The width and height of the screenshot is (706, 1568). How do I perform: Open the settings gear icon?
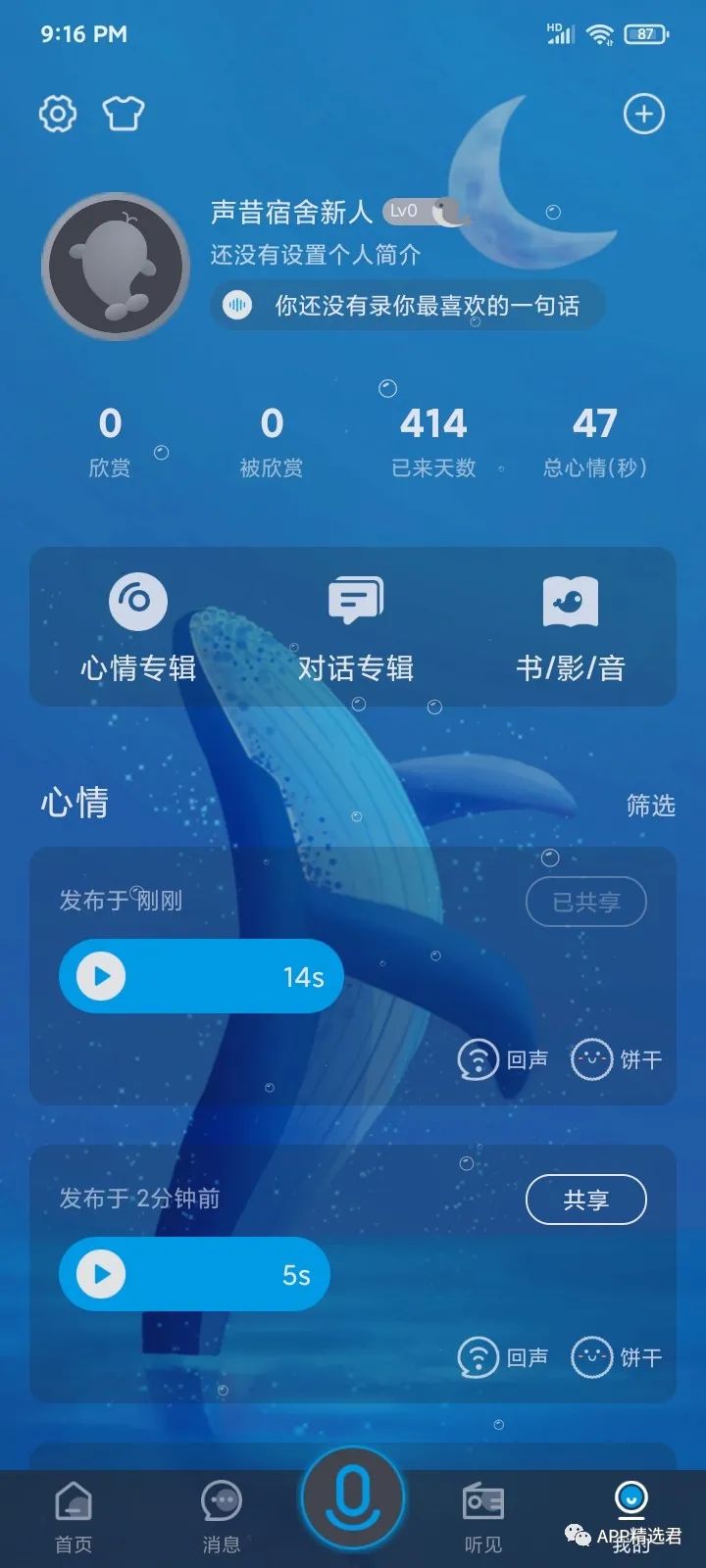[58, 114]
